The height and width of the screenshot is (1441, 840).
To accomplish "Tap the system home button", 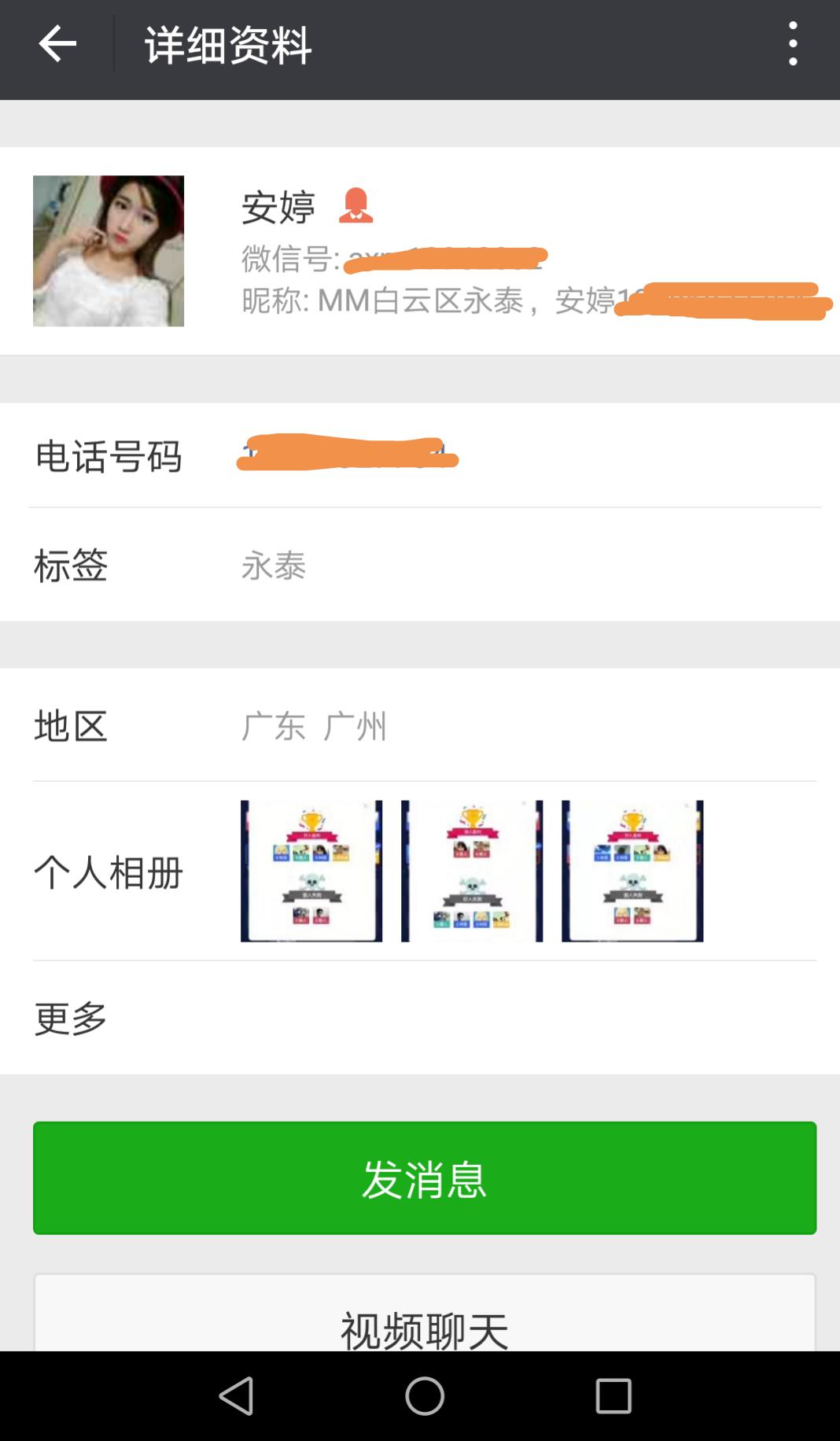I will (425, 1396).
